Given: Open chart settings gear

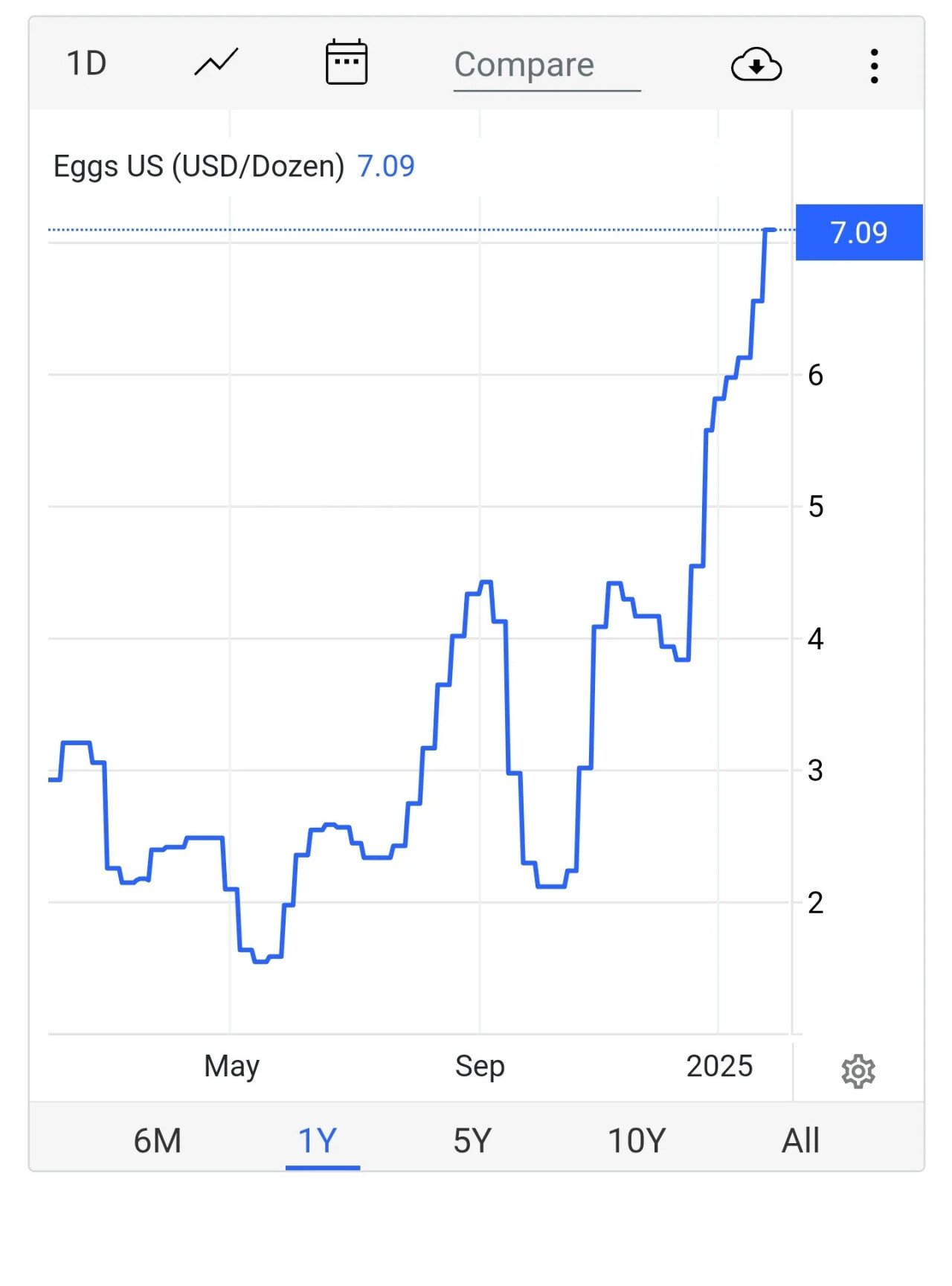Looking at the screenshot, I should (x=858, y=1071).
